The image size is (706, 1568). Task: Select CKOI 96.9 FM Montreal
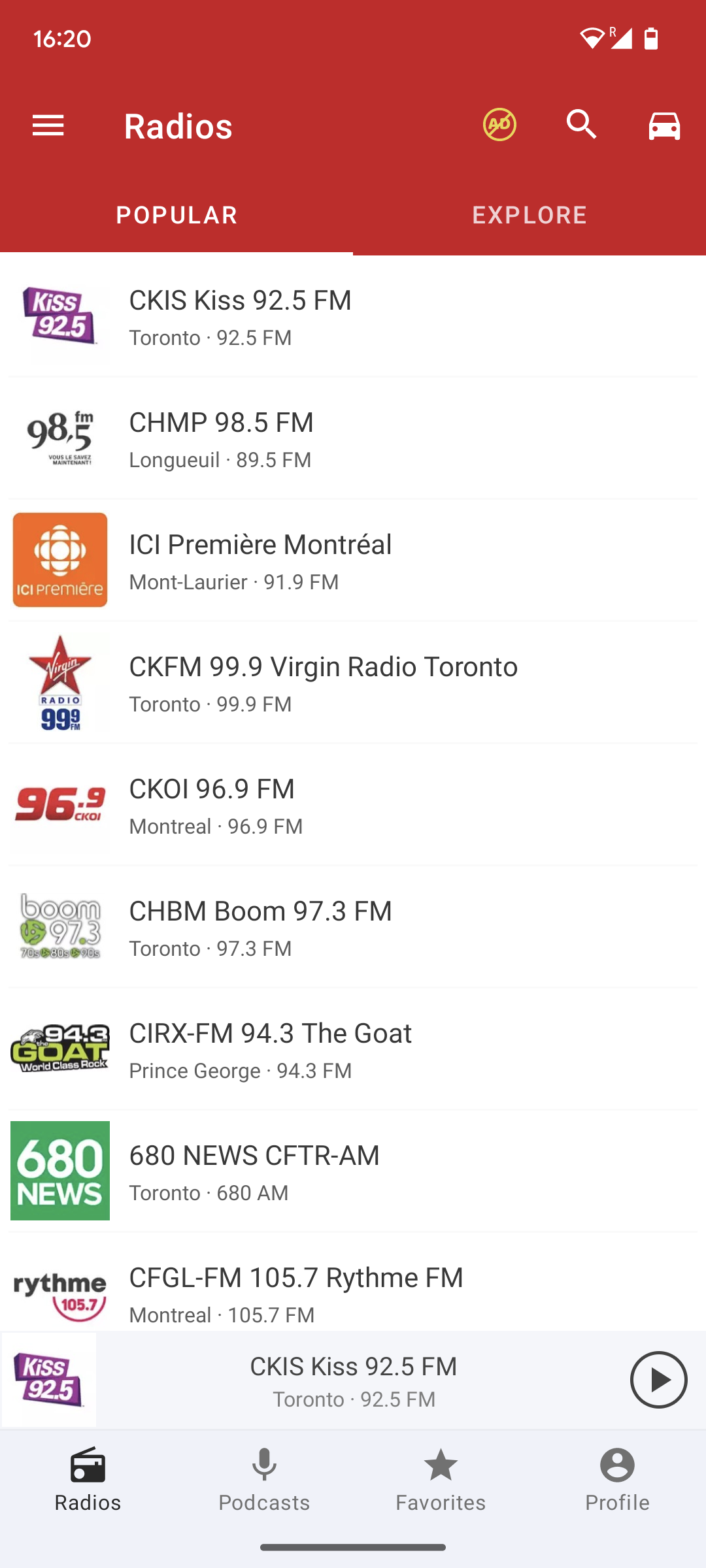pos(353,805)
